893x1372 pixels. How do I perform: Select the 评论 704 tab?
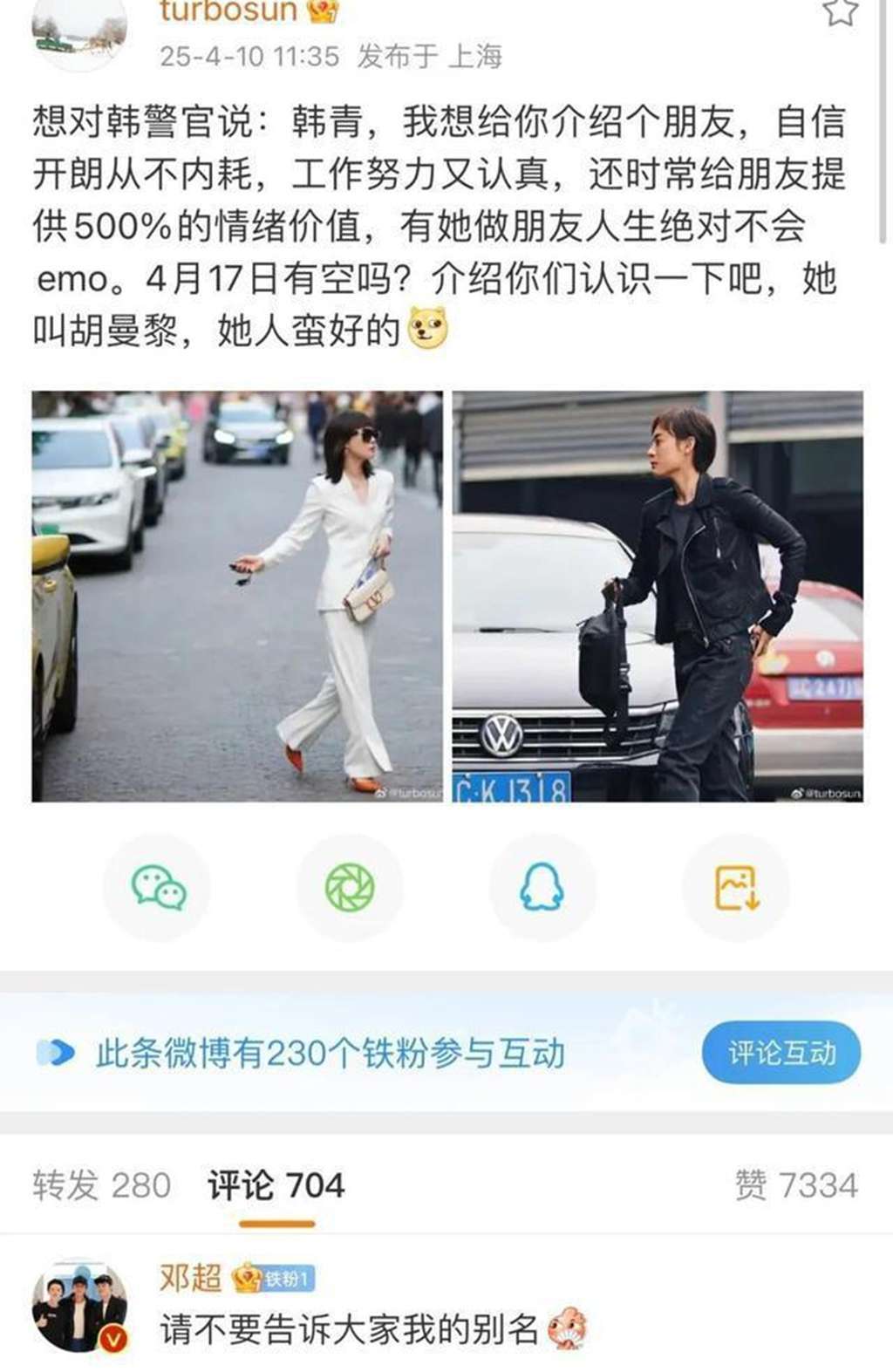[x=276, y=1185]
